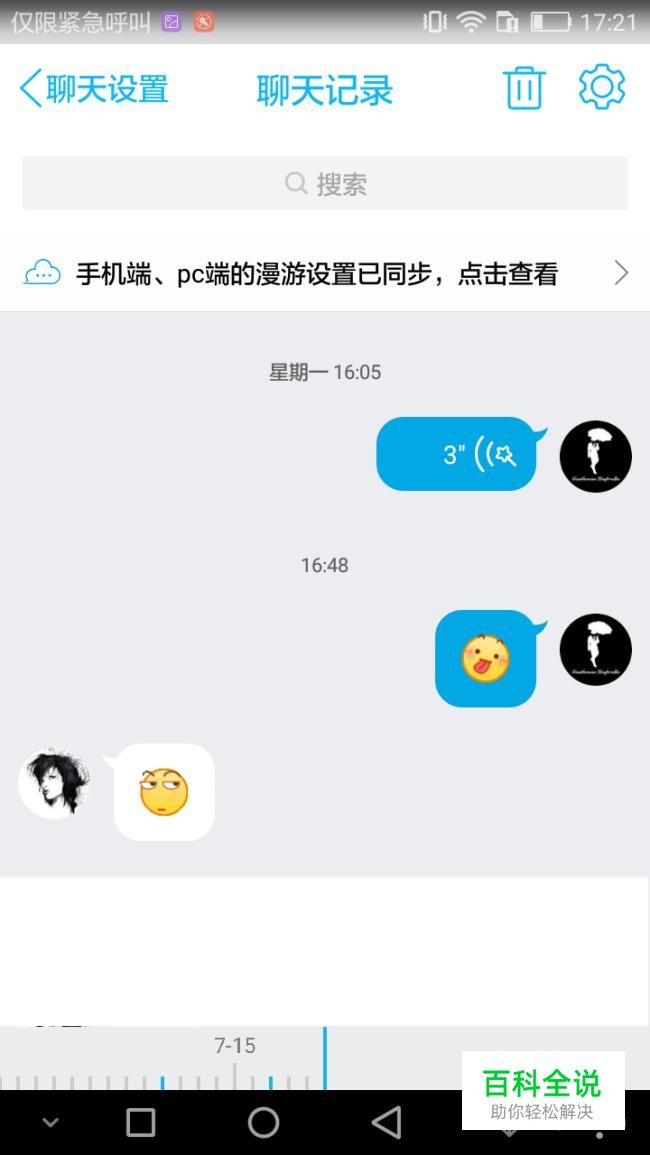Tap the system back triangle button
650x1155 pixels.
[386, 1123]
